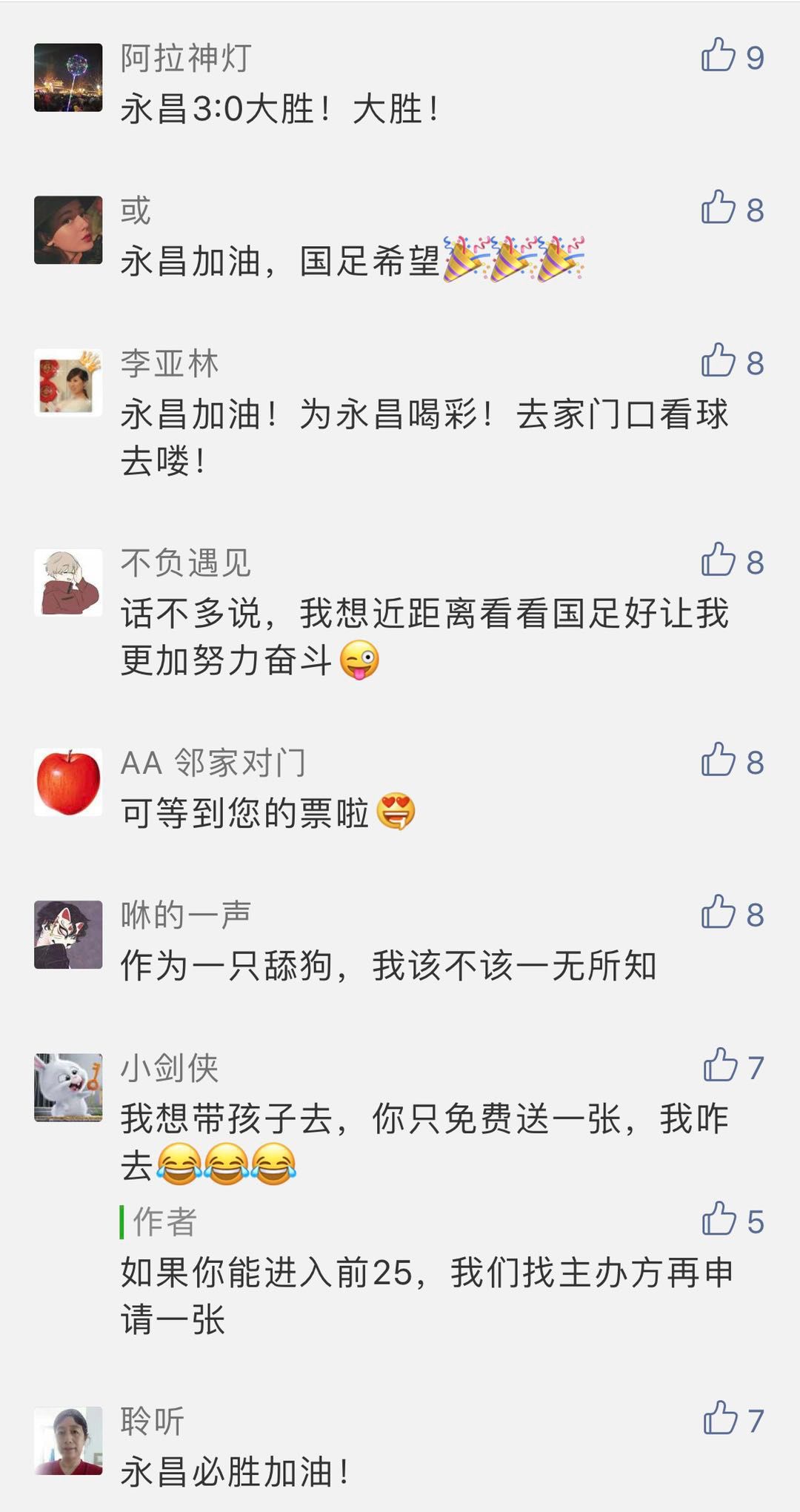The width and height of the screenshot is (800, 1512).
Task: Open 小剑侠's rabbit avatar
Action: tap(67, 1086)
